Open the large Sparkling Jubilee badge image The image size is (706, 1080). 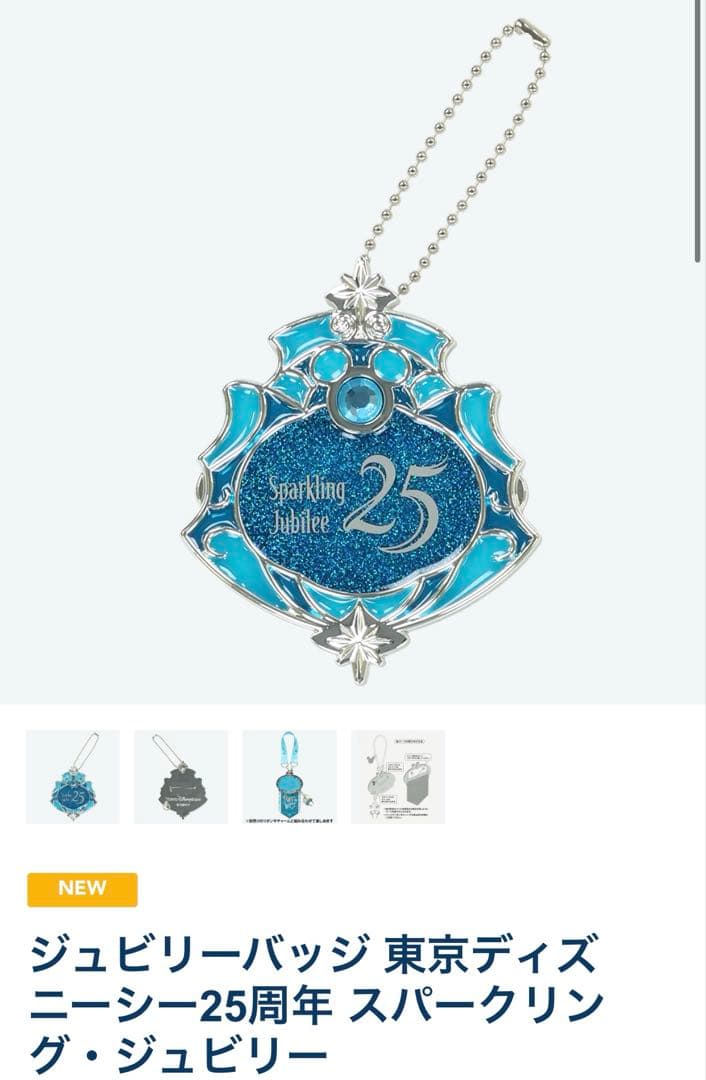click(353, 351)
